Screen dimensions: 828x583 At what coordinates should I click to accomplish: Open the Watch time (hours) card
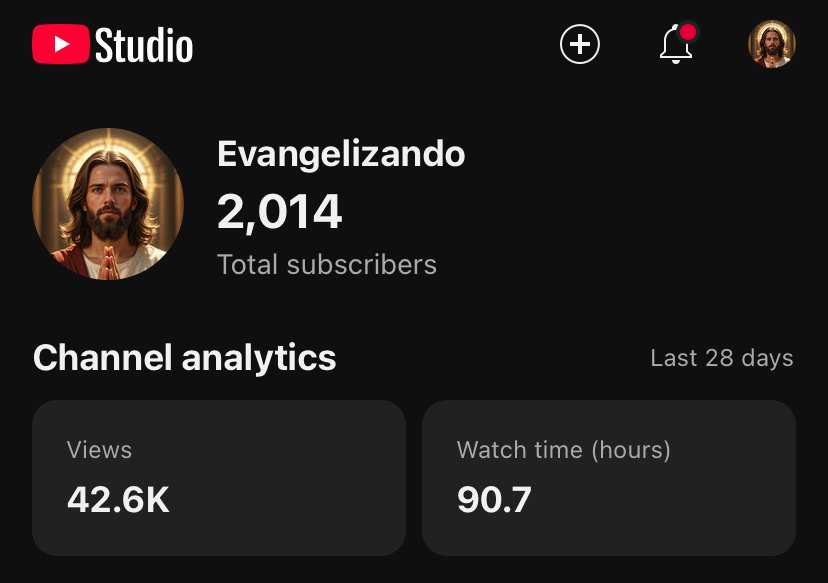[x=609, y=477]
